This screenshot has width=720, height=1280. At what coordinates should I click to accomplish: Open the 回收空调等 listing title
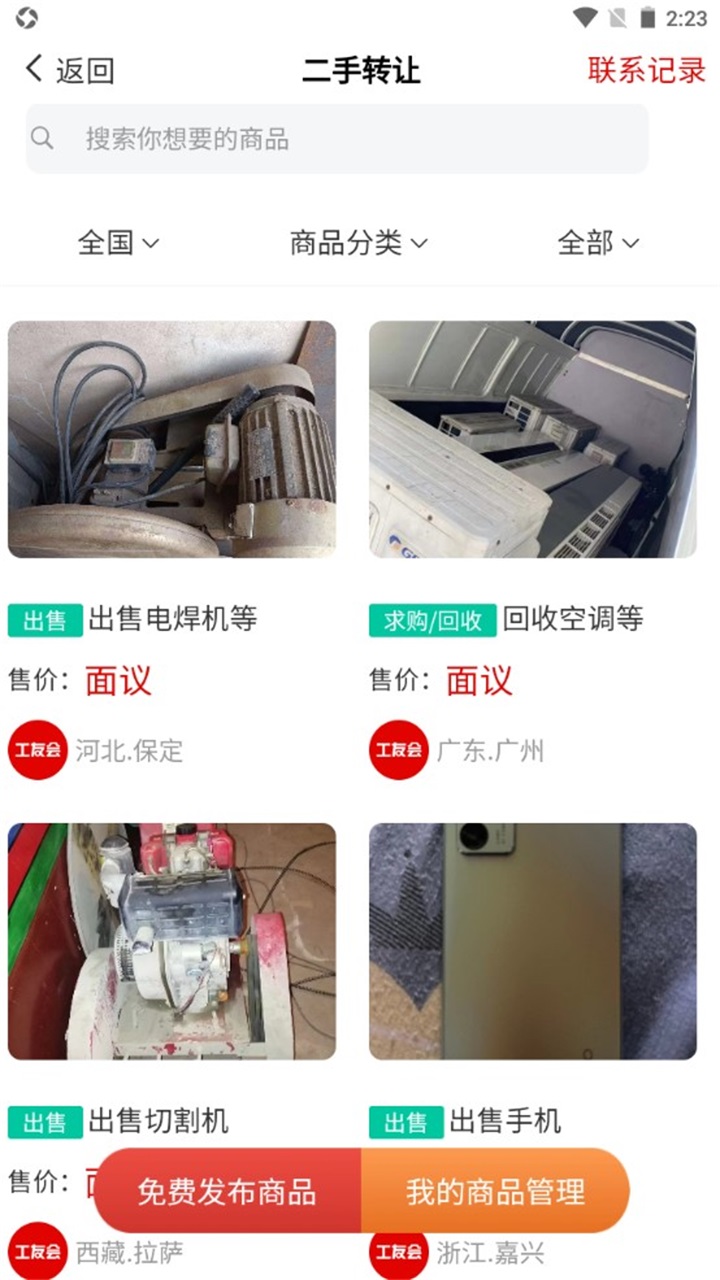click(575, 620)
